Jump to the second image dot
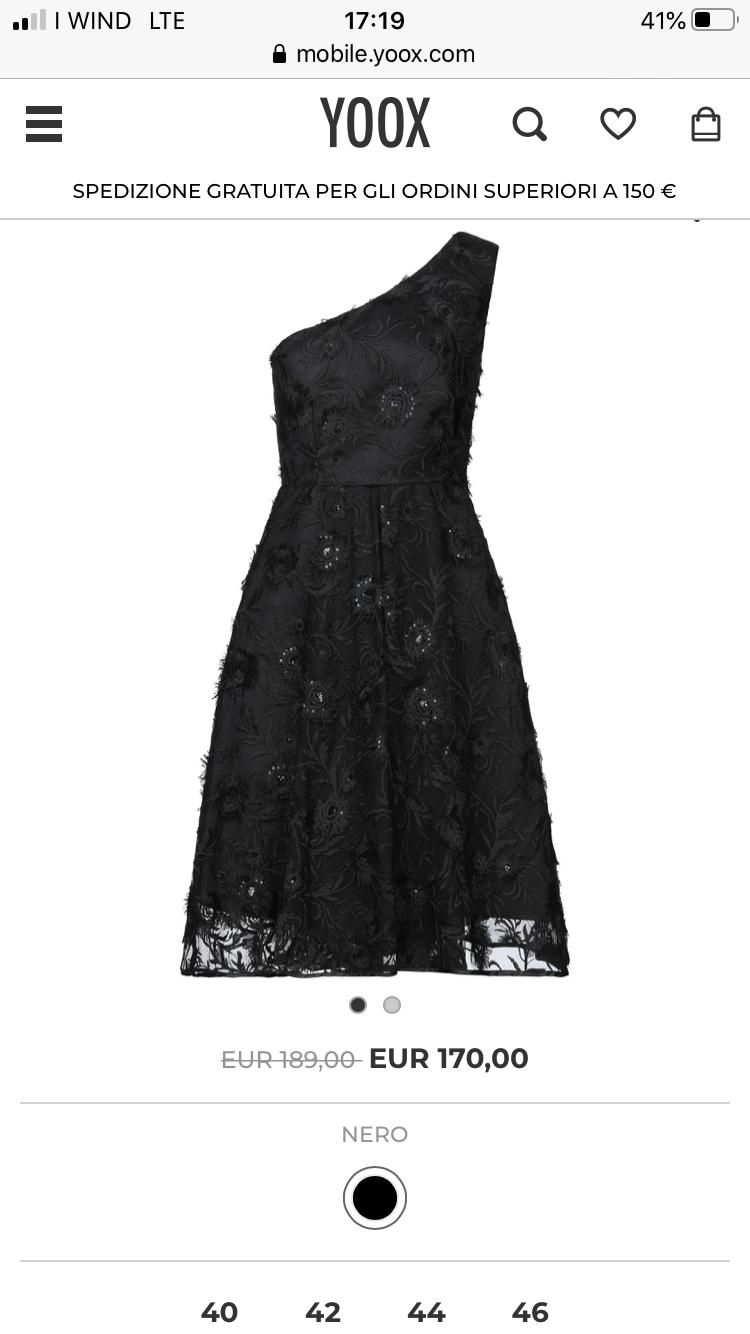 click(392, 1005)
